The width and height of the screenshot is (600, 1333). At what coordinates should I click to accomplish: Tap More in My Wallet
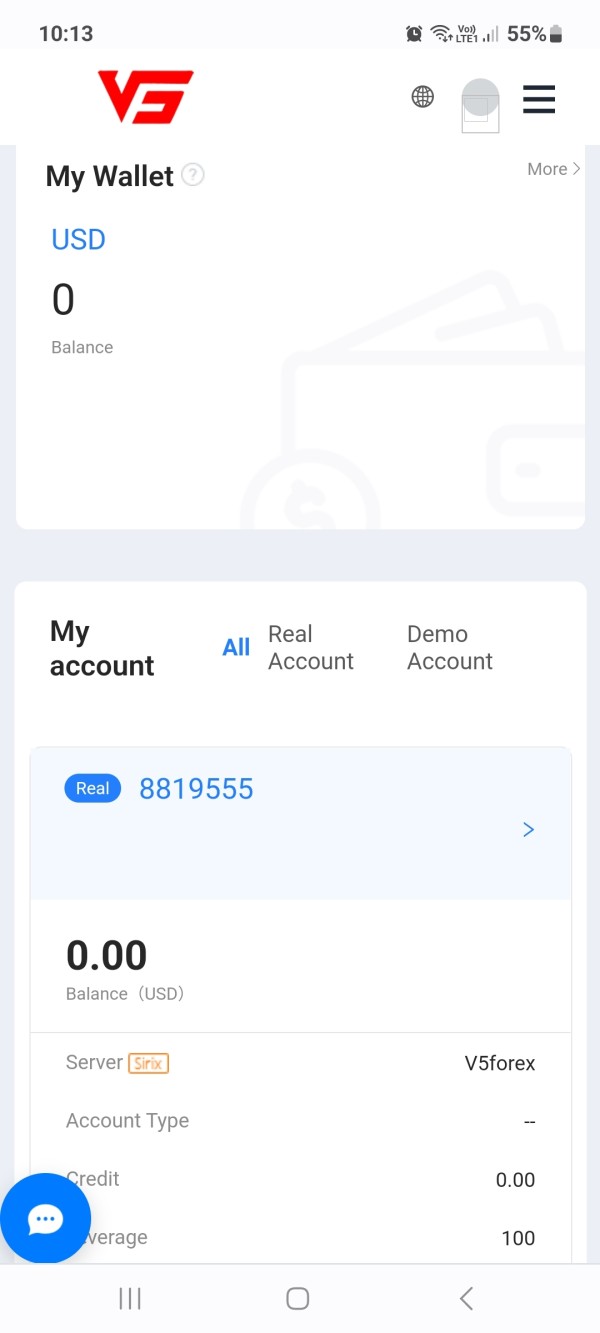point(554,169)
